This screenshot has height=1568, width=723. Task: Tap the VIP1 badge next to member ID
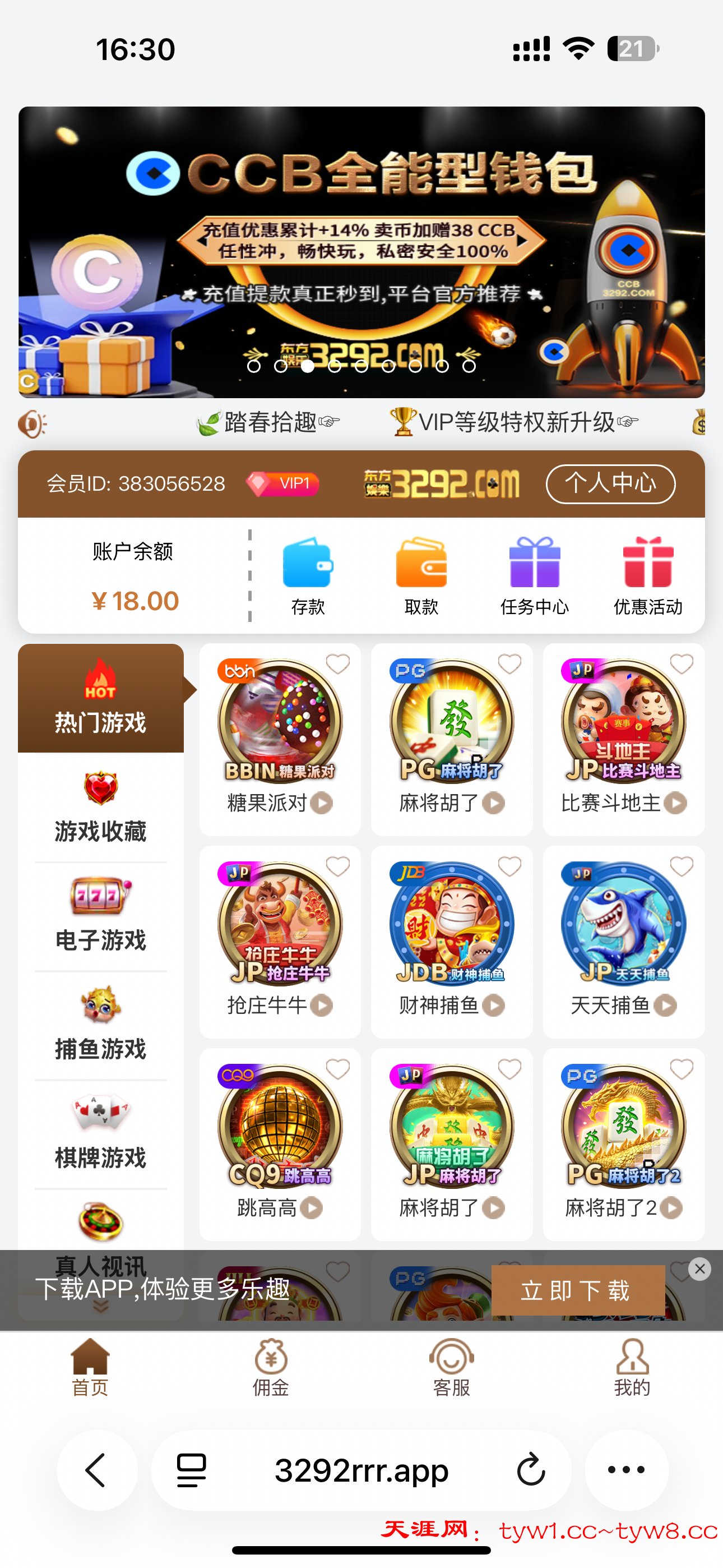pyautogui.click(x=284, y=484)
